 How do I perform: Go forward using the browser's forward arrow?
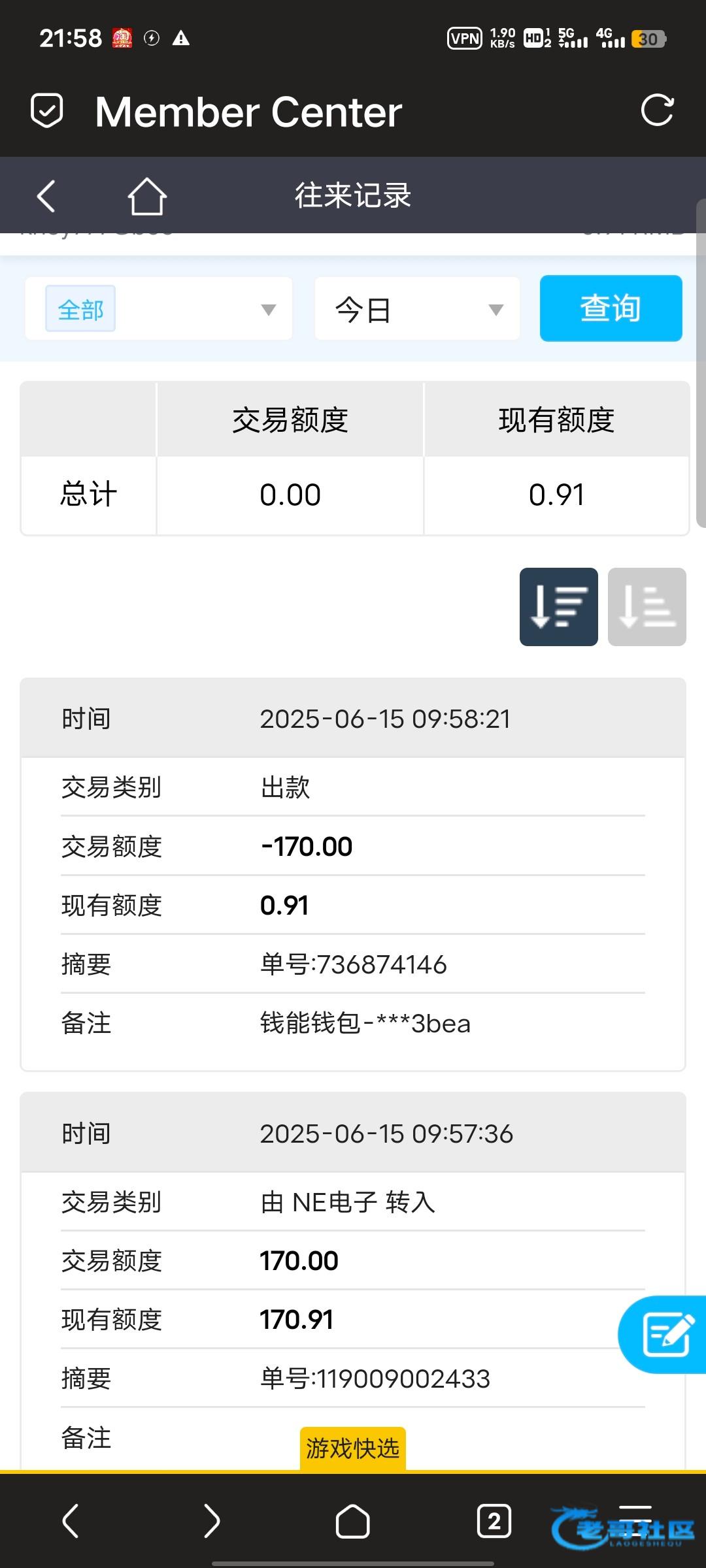(x=211, y=1520)
